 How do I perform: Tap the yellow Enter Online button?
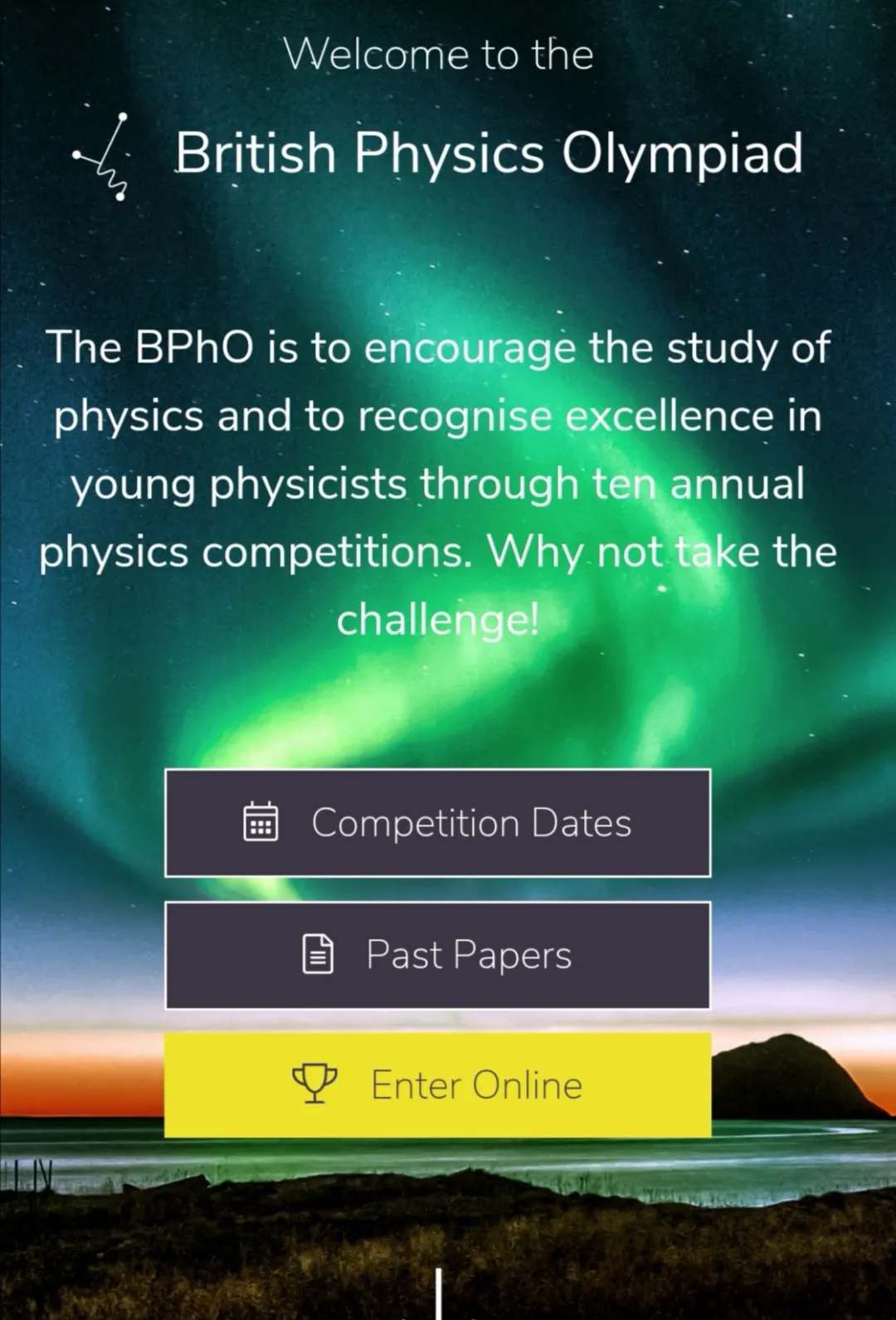[x=437, y=1084]
